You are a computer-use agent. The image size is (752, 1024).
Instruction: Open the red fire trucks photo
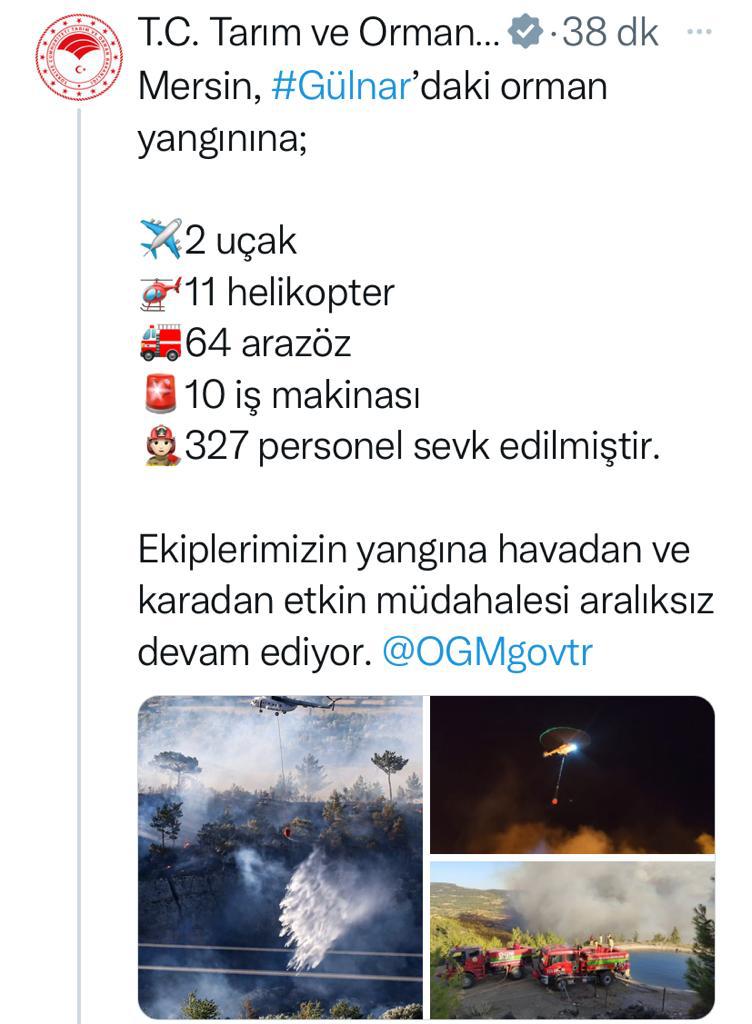[x=572, y=938]
